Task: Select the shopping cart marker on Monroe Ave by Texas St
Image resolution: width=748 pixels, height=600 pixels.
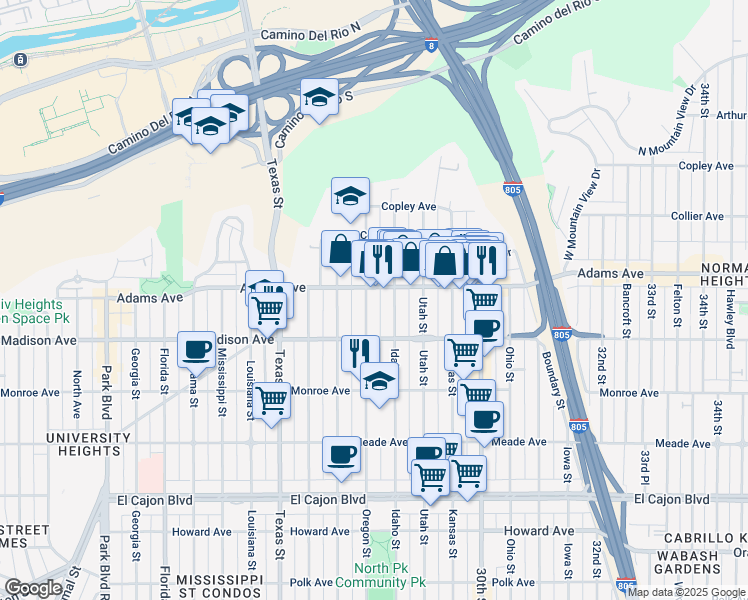Action: pyautogui.click(x=272, y=401)
